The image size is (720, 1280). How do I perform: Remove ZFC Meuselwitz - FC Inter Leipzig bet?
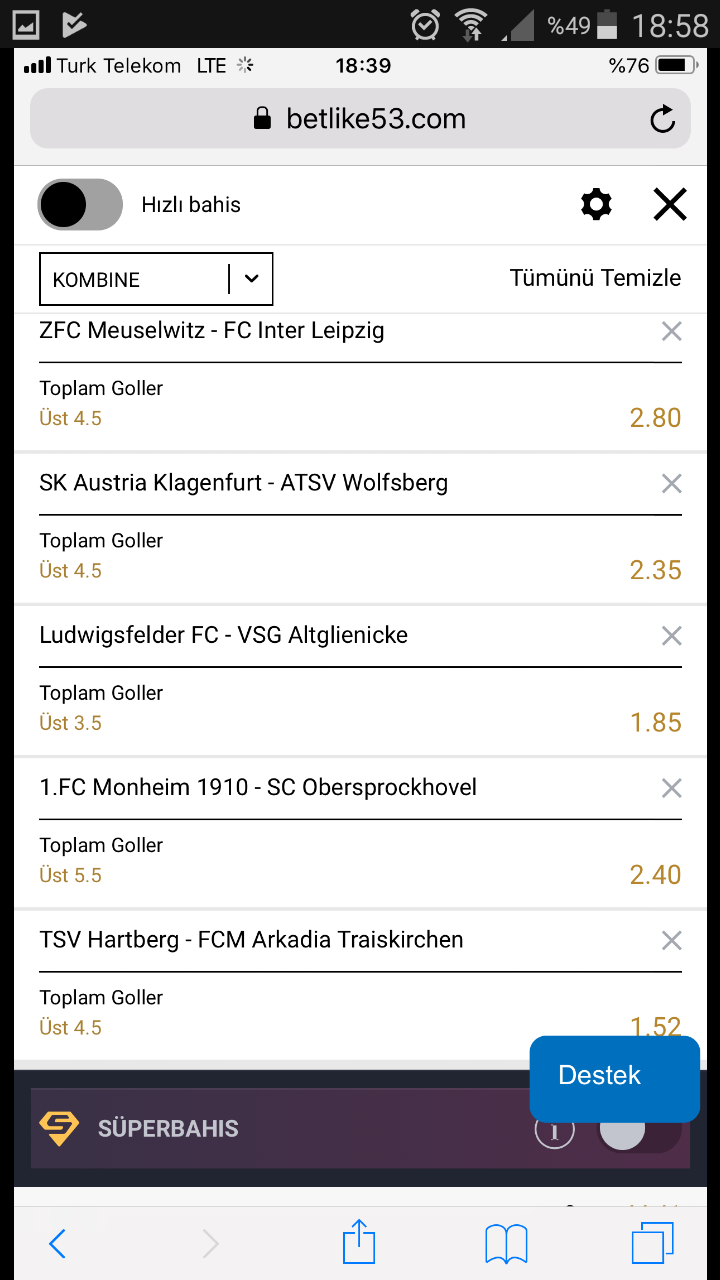672,331
